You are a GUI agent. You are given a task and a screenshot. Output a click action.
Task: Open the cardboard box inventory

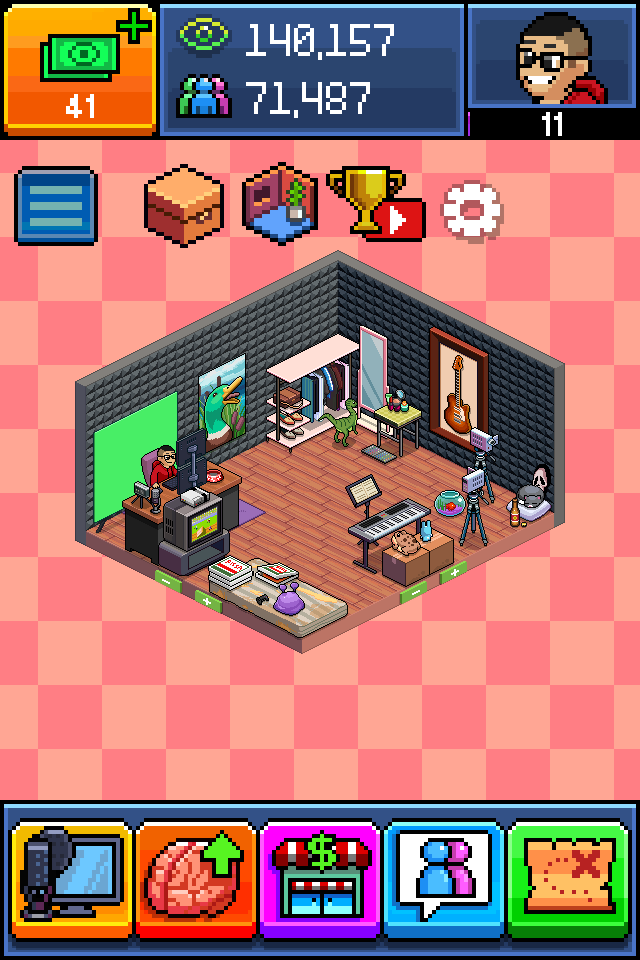click(x=182, y=206)
